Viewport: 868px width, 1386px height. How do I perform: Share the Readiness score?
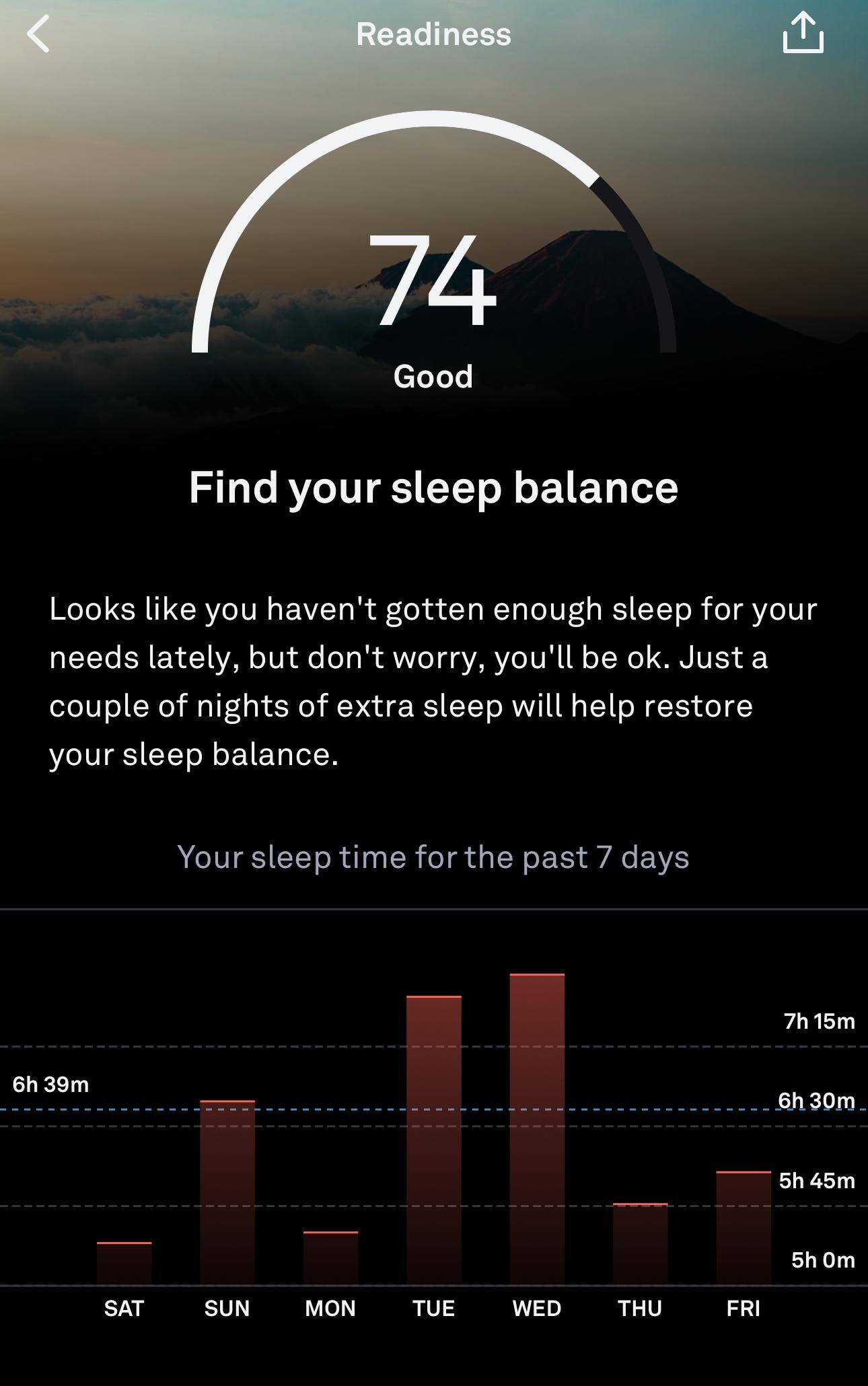click(803, 34)
